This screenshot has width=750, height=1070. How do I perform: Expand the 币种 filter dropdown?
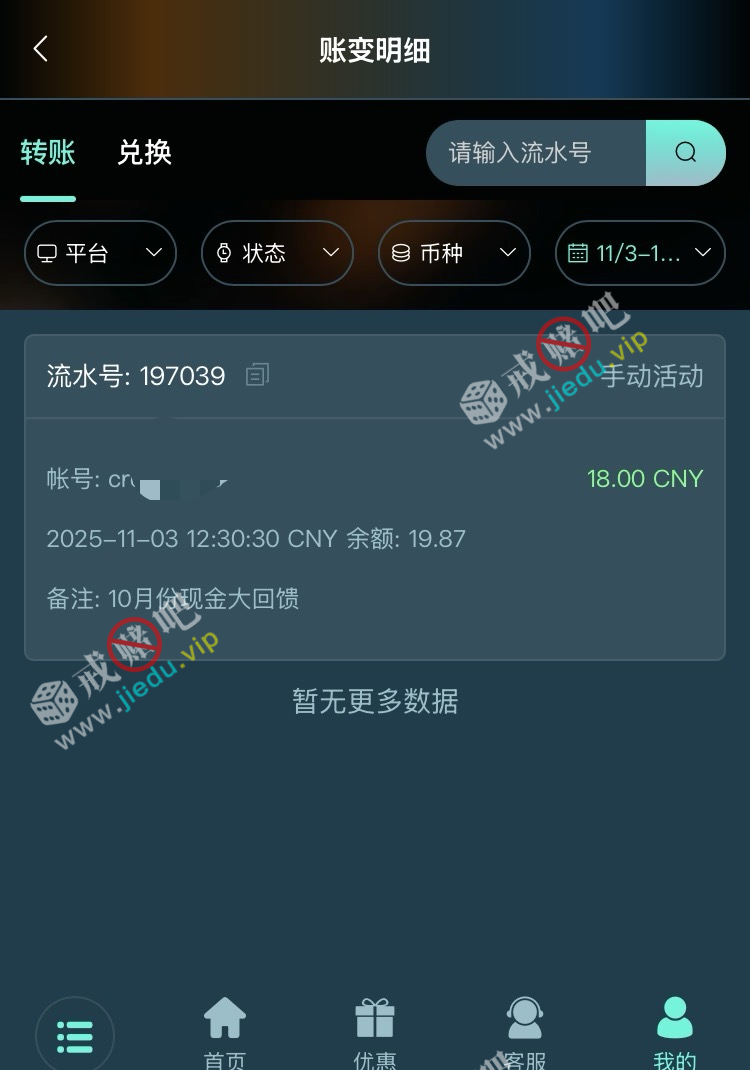tap(454, 253)
